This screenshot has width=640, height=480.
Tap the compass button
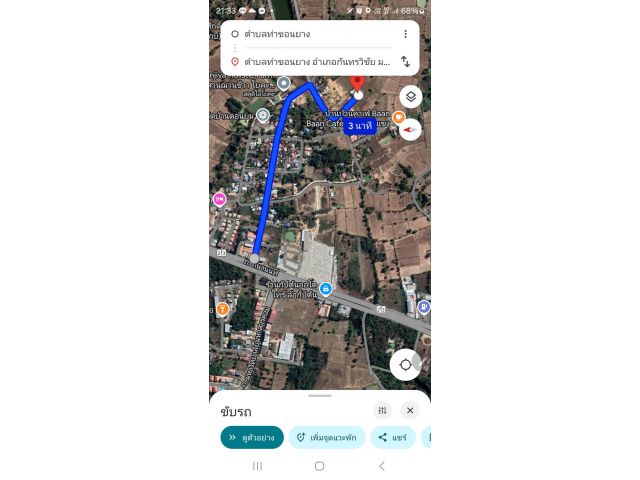click(x=410, y=130)
